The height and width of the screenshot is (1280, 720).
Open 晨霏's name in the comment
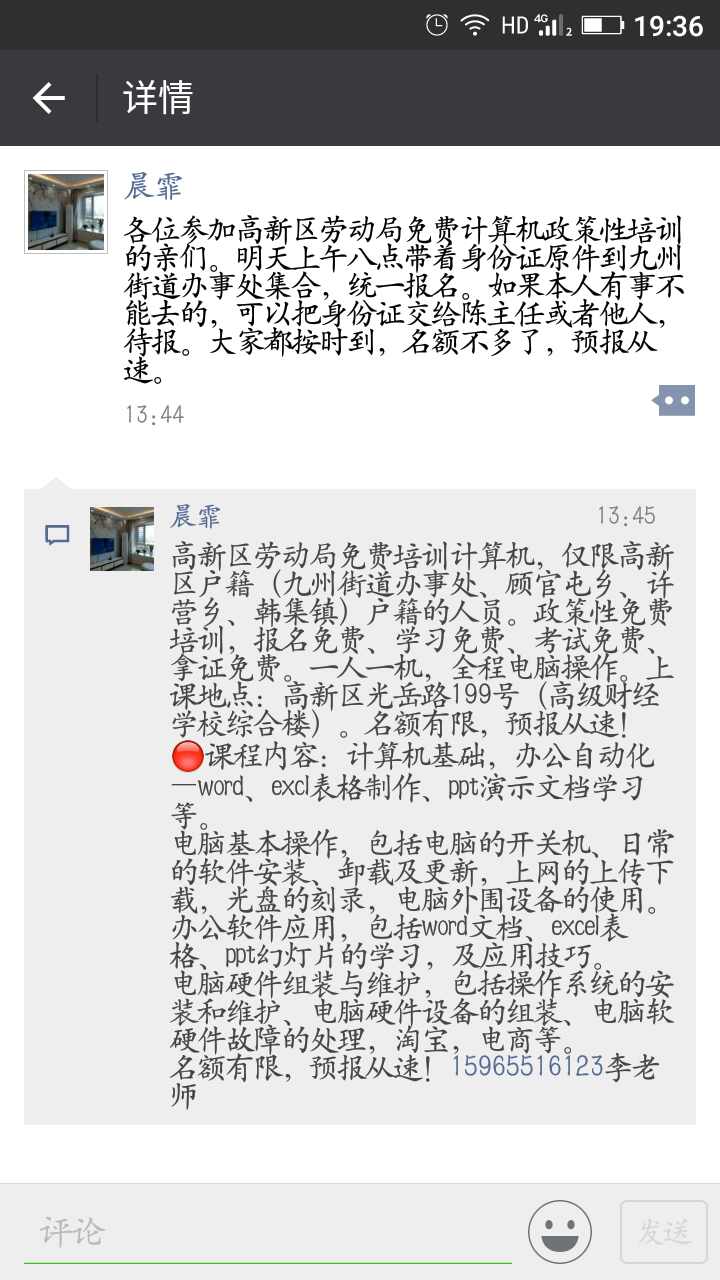coord(196,516)
